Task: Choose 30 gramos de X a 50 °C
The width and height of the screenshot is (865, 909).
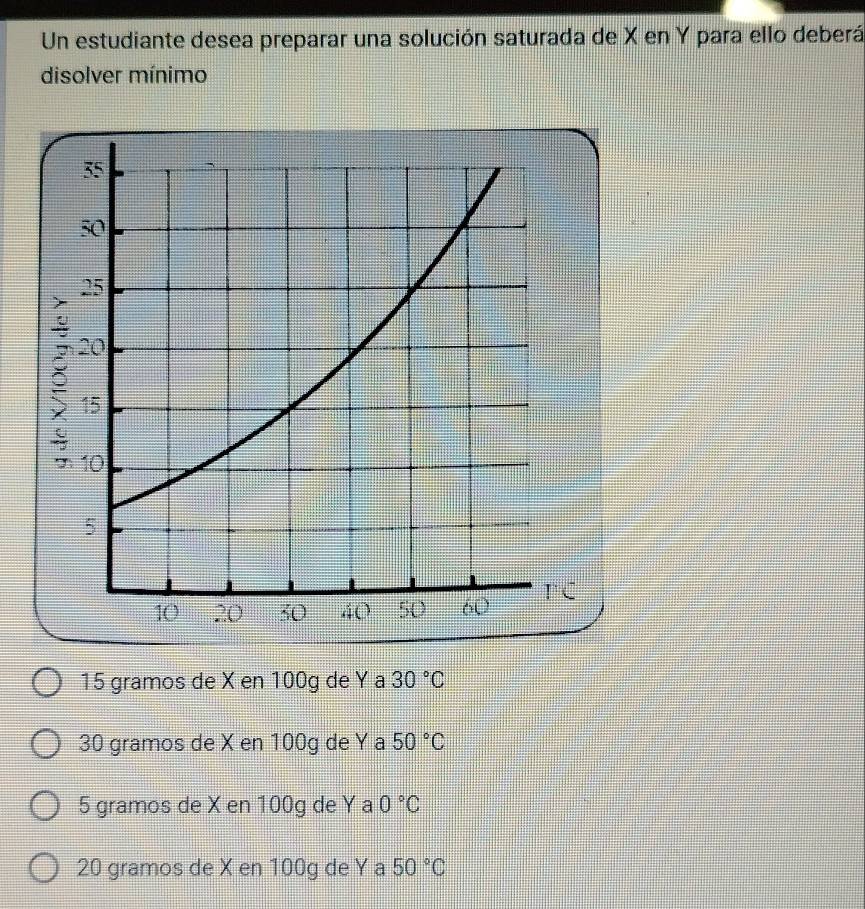Action: click(x=47, y=744)
